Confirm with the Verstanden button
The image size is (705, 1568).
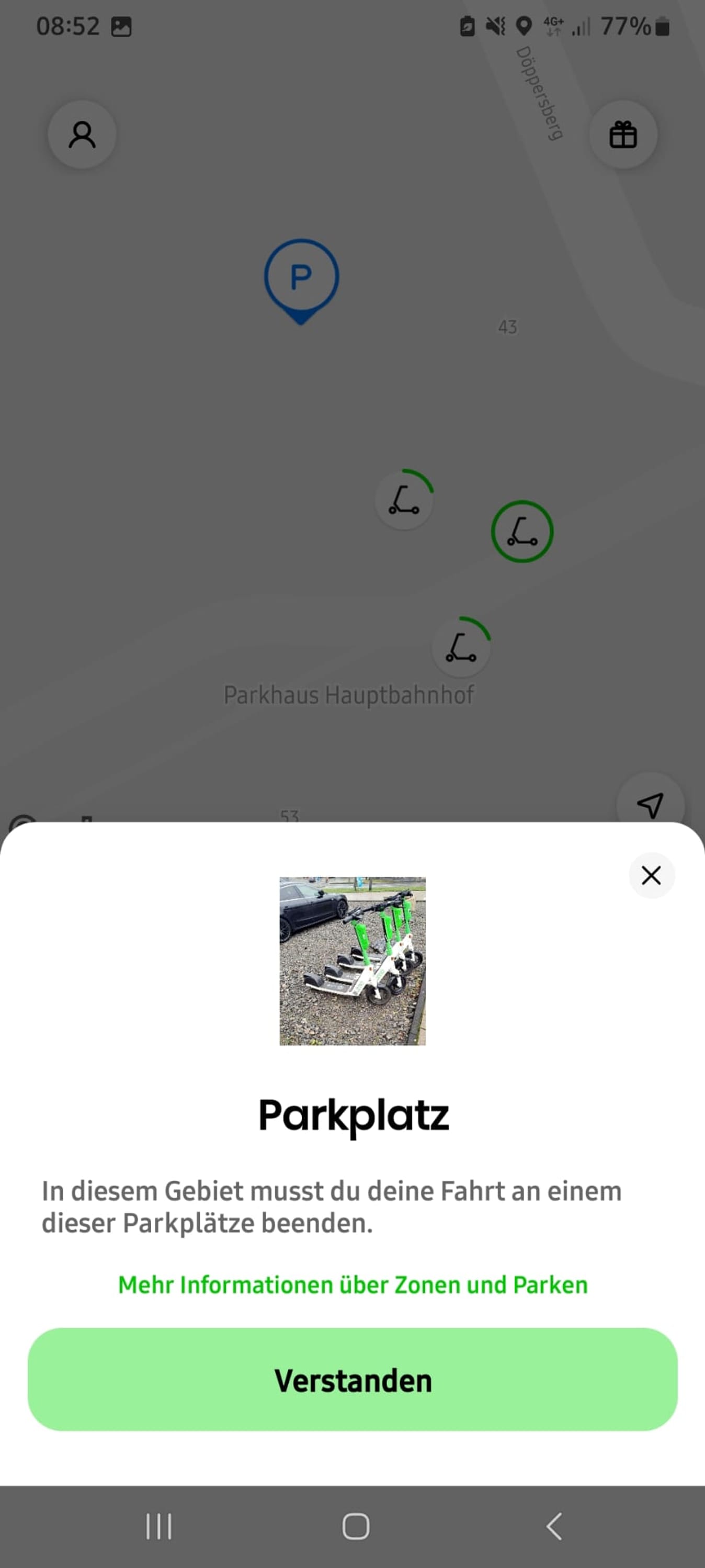(x=352, y=1380)
